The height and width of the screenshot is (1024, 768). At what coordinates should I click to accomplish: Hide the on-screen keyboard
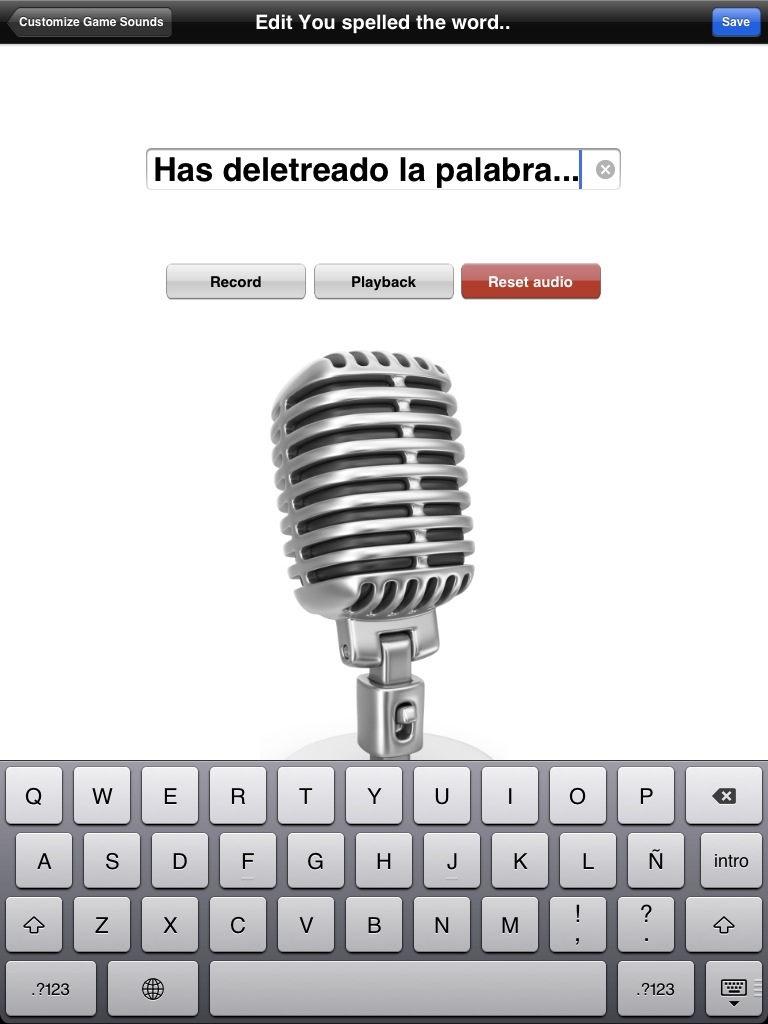pyautogui.click(x=734, y=990)
